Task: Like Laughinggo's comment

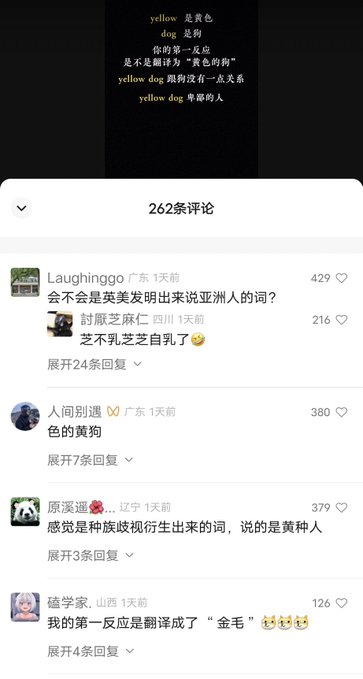Action: 342,278
